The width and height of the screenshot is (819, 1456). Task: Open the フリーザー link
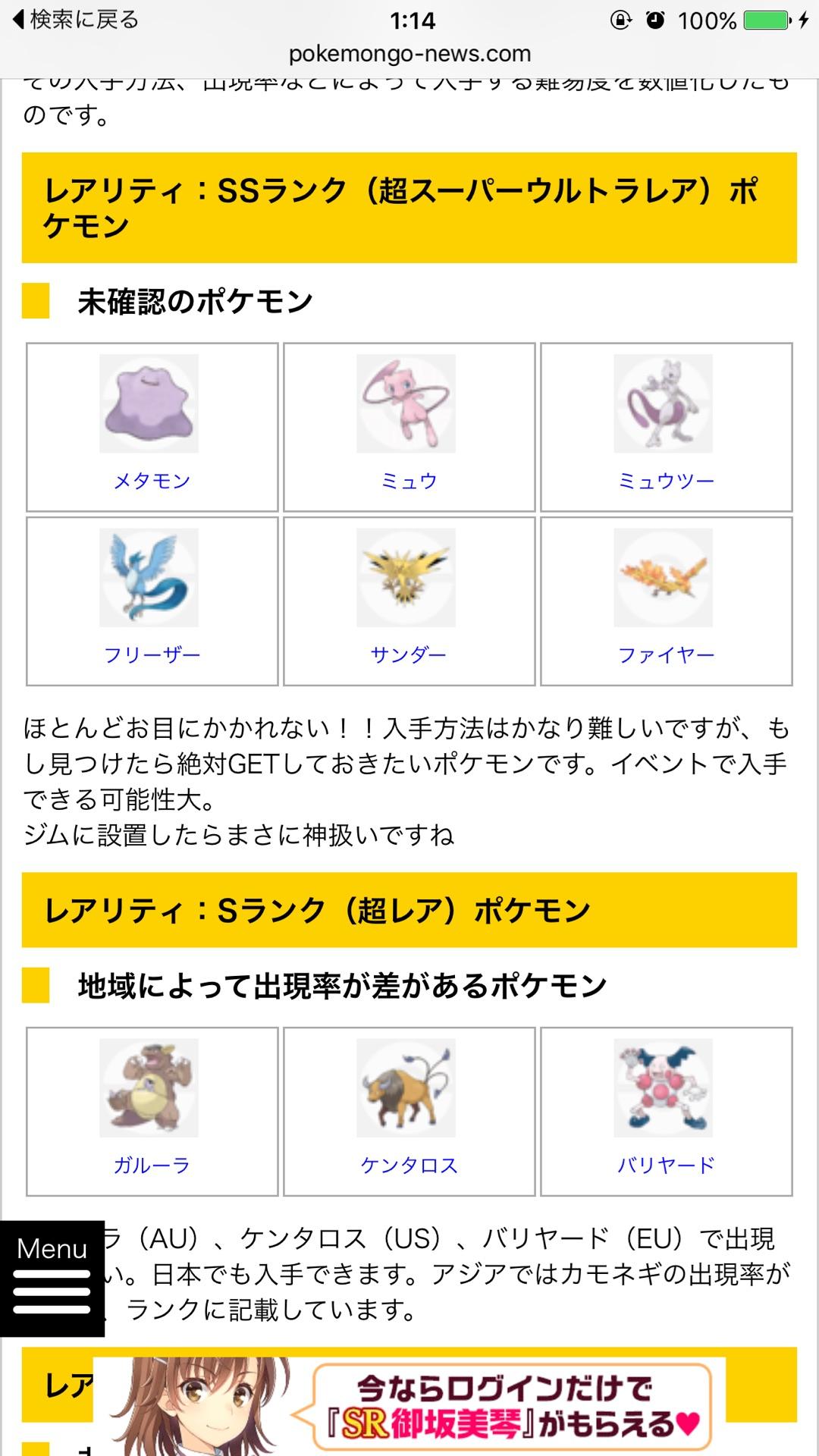click(x=152, y=654)
